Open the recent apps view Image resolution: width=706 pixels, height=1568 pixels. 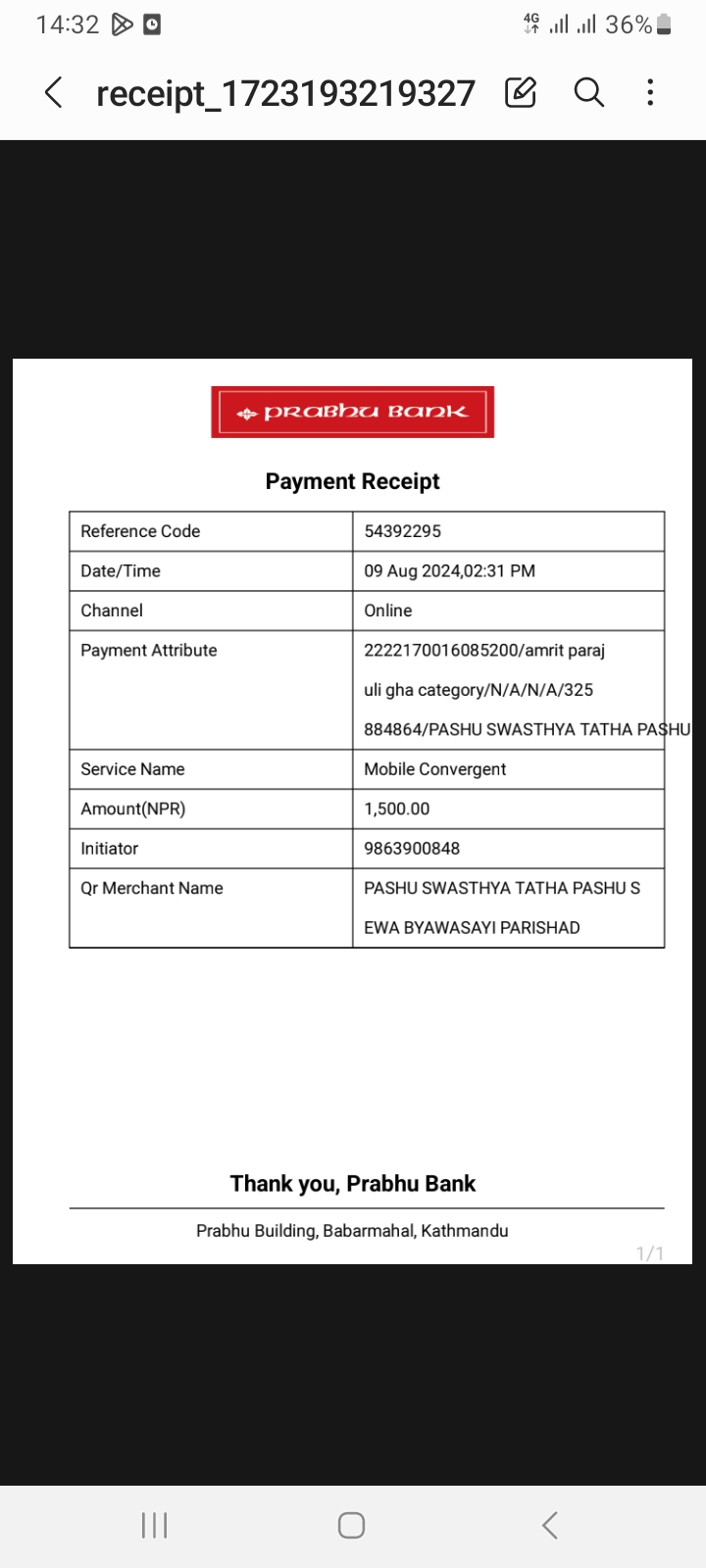coord(155,1525)
